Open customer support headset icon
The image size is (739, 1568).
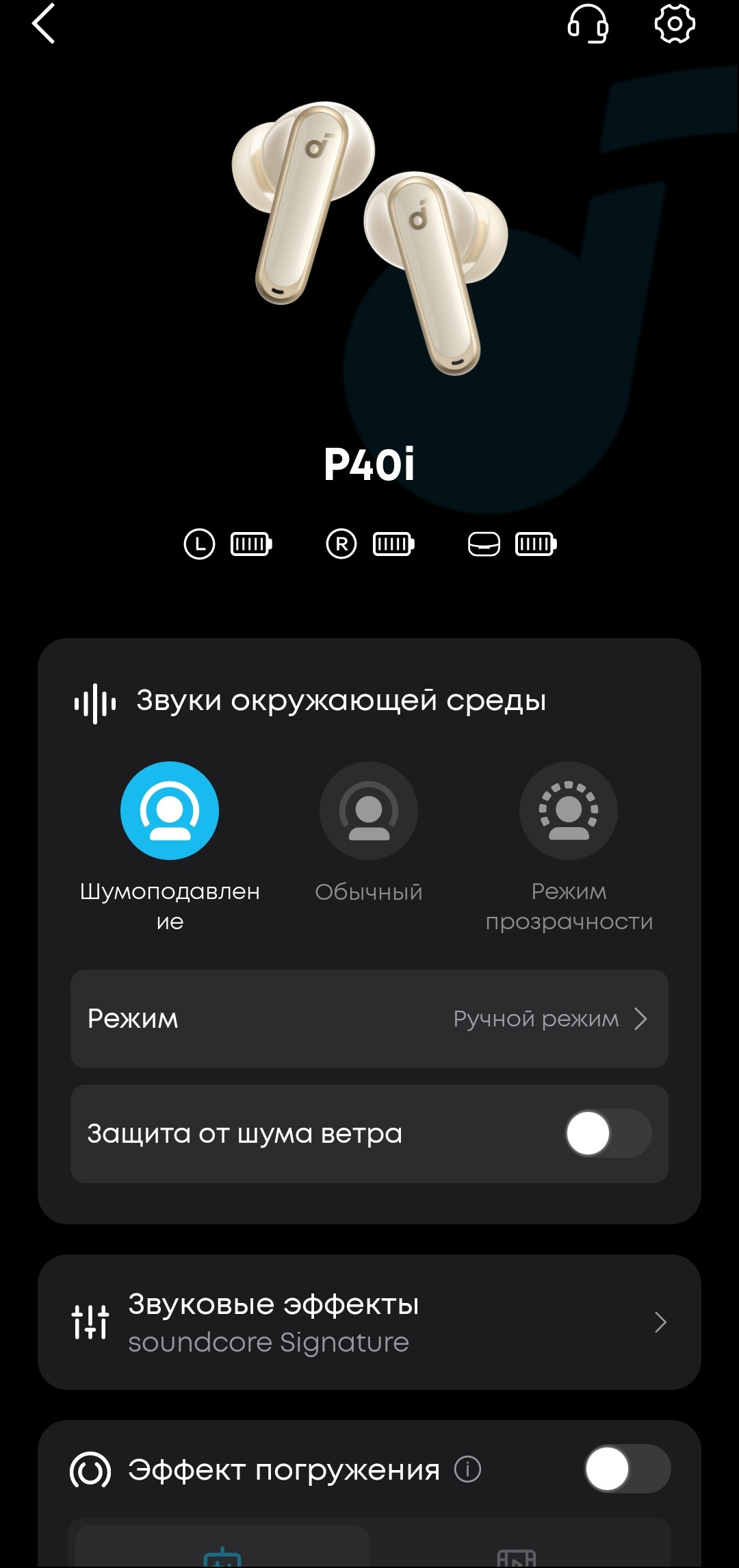coord(588,24)
